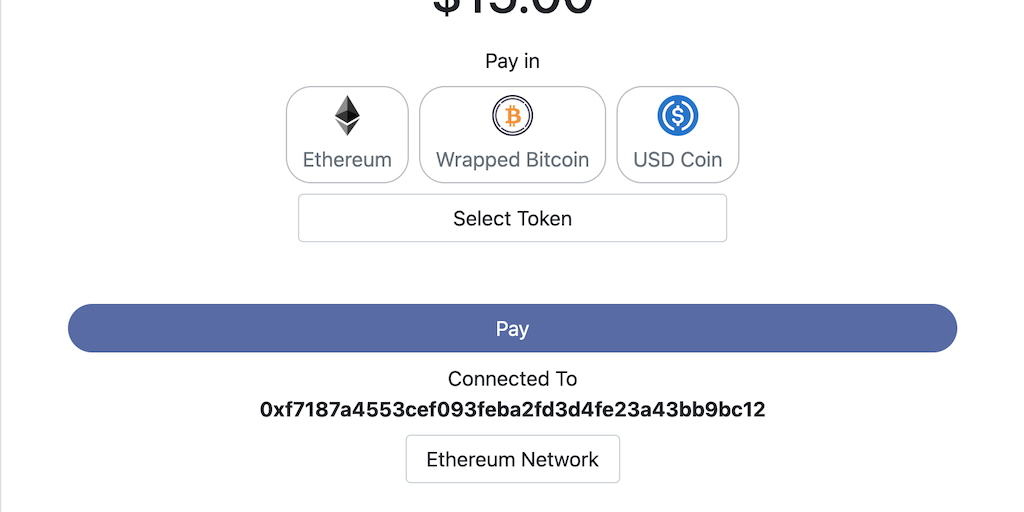Image resolution: width=1024 pixels, height=512 pixels.
Task: Select Wrapped Bitcoin to pay
Action: point(512,135)
